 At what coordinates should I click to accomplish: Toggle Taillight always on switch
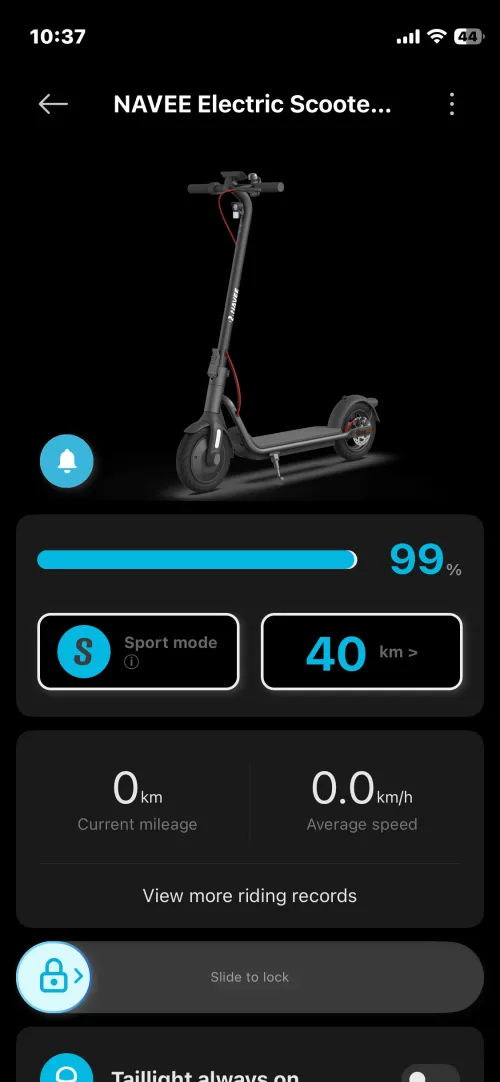click(x=429, y=1073)
